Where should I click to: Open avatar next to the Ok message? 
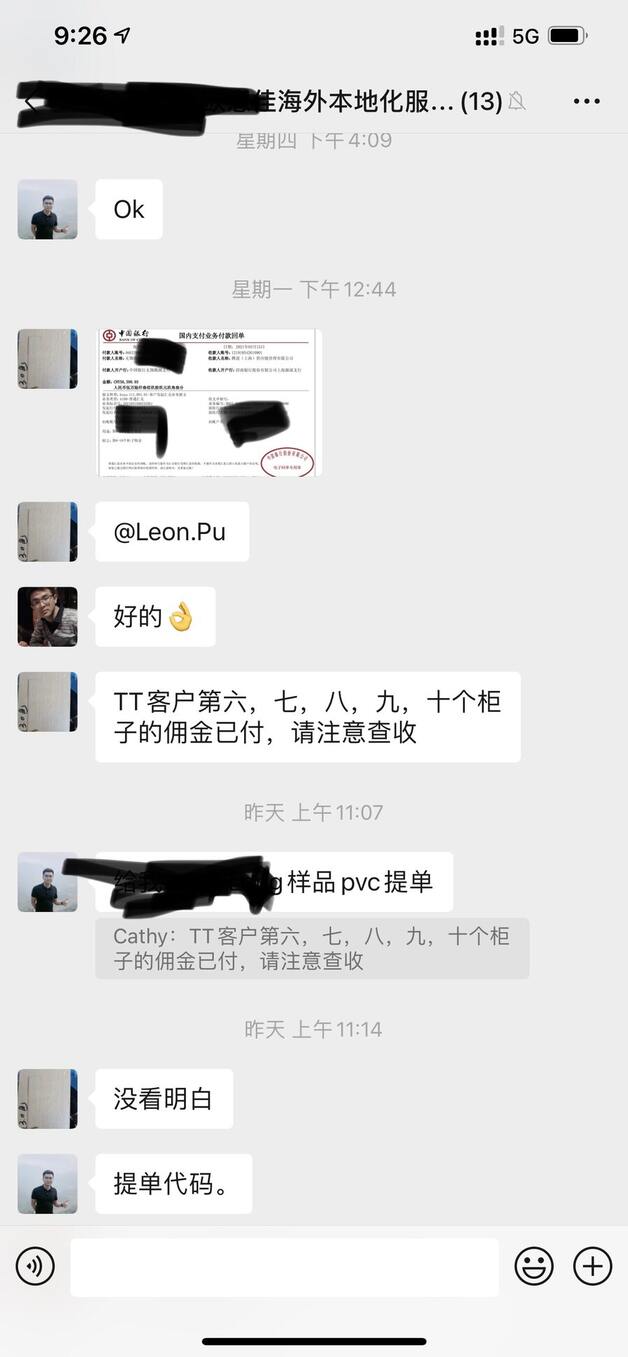click(47, 209)
